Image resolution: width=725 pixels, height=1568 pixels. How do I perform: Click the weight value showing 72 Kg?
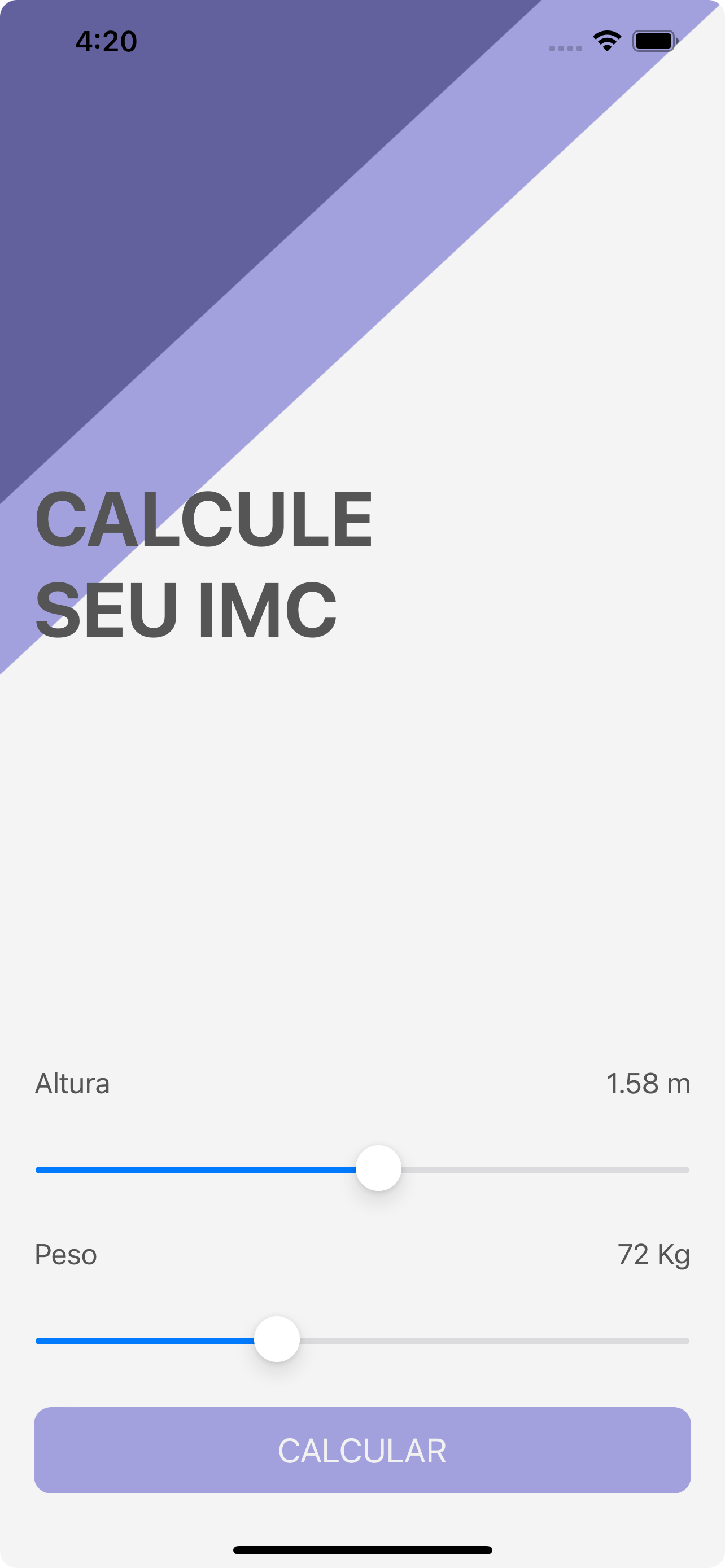point(653,1255)
